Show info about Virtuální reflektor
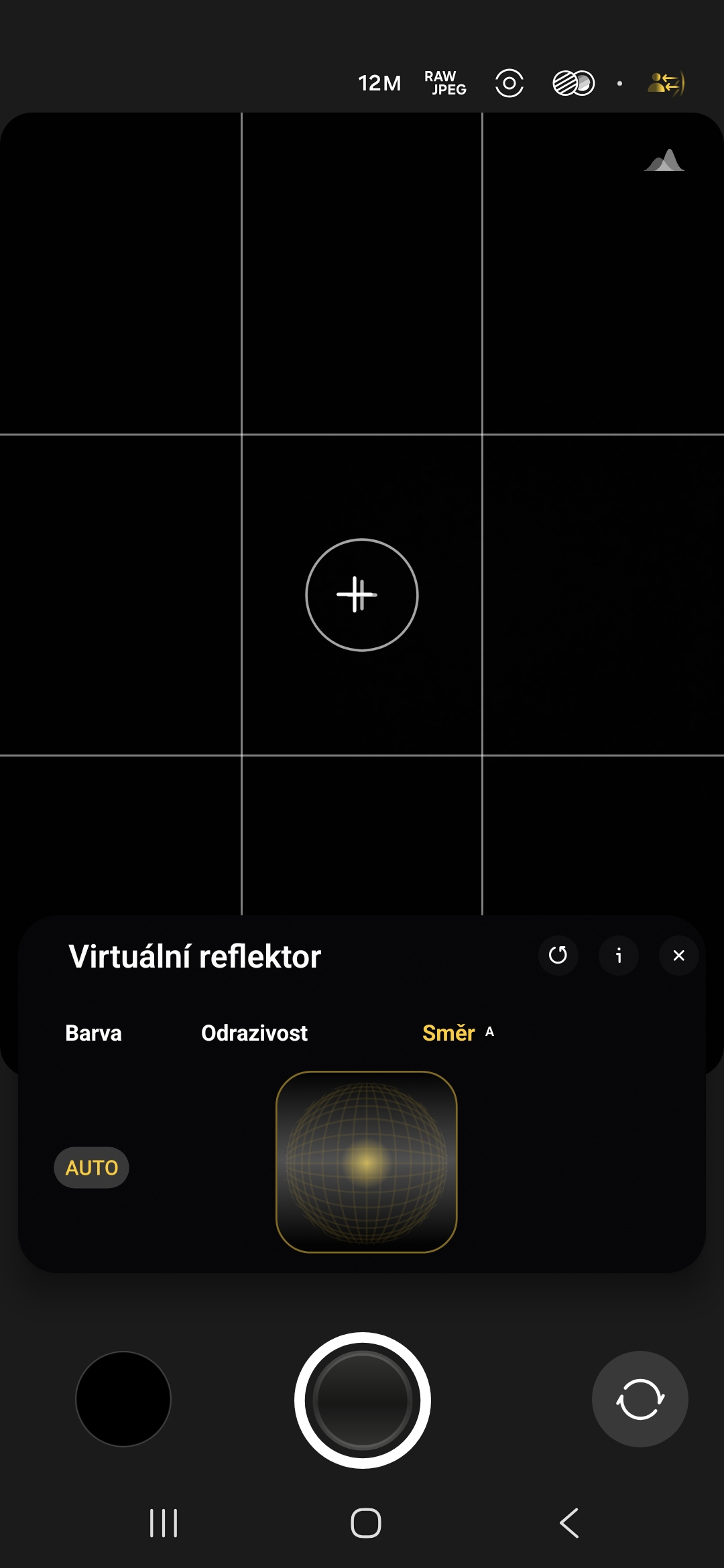This screenshot has height=1568, width=724. (618, 955)
